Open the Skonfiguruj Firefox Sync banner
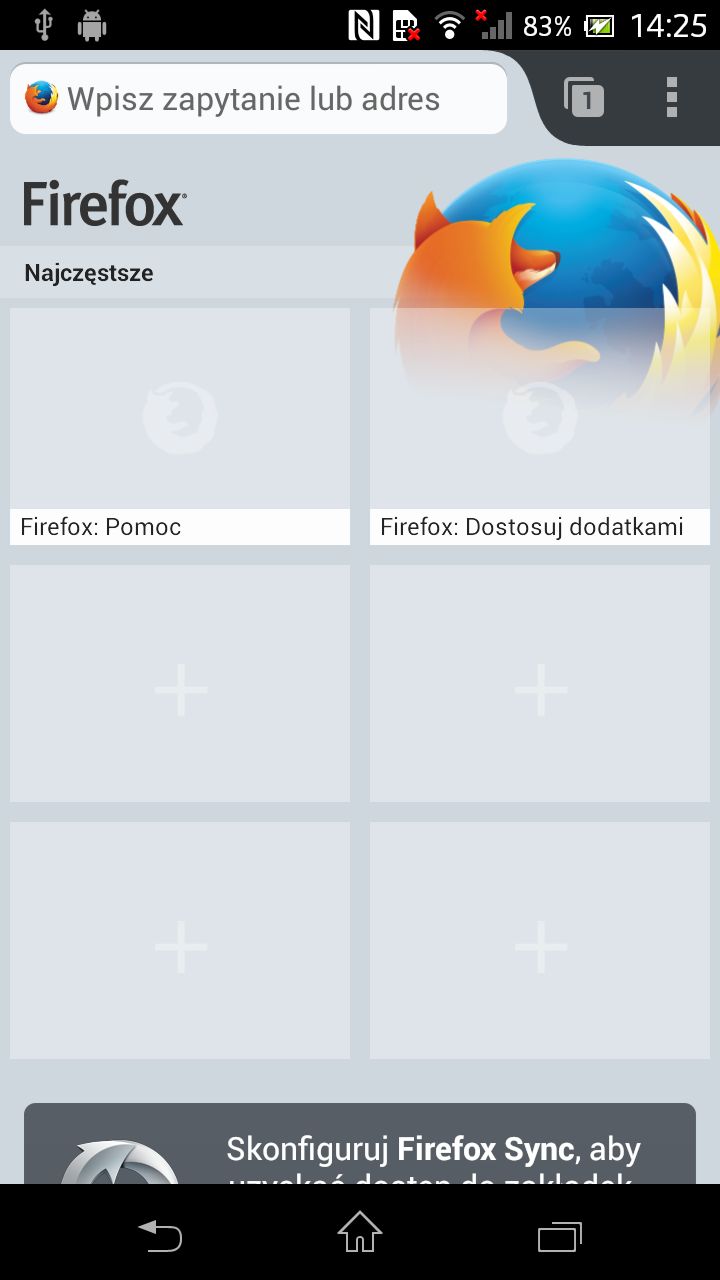This screenshot has width=720, height=1280. 360,1144
